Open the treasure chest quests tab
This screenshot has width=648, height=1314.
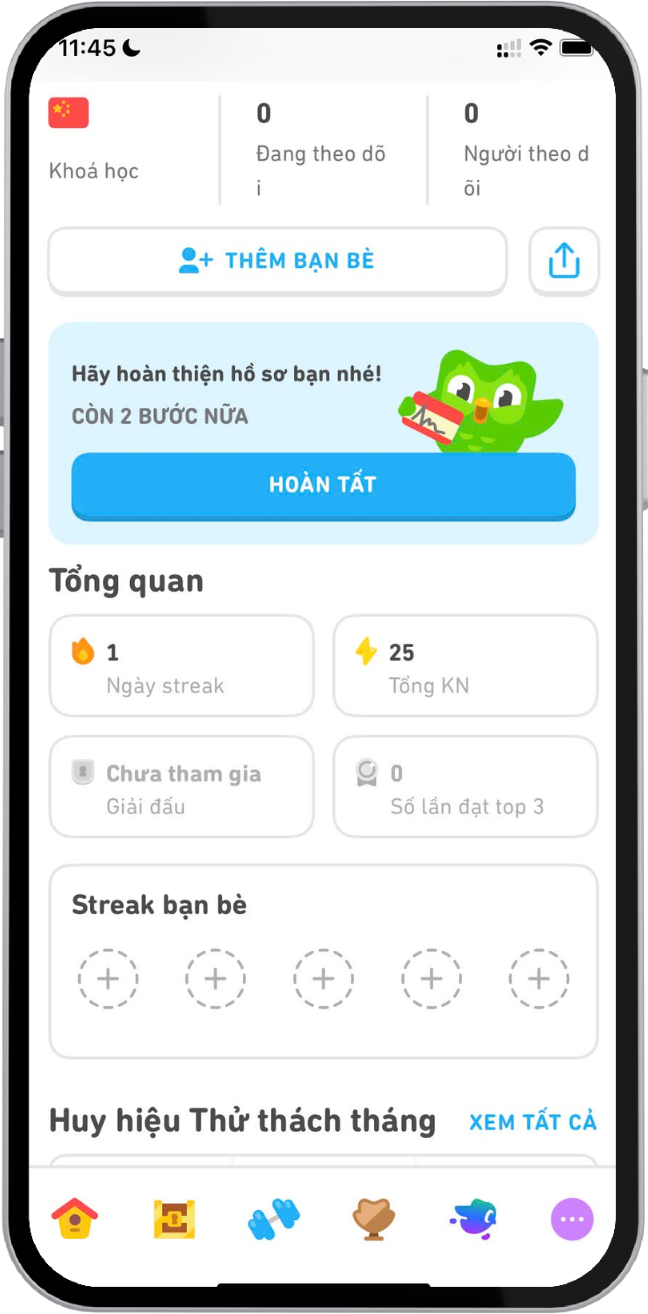(x=174, y=1218)
